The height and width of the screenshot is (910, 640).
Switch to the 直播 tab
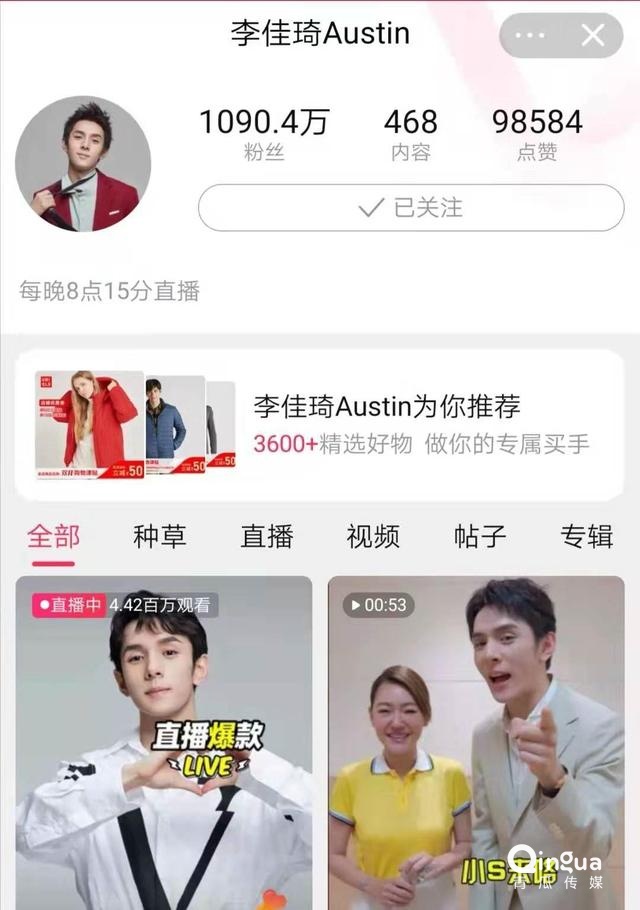[x=267, y=536]
